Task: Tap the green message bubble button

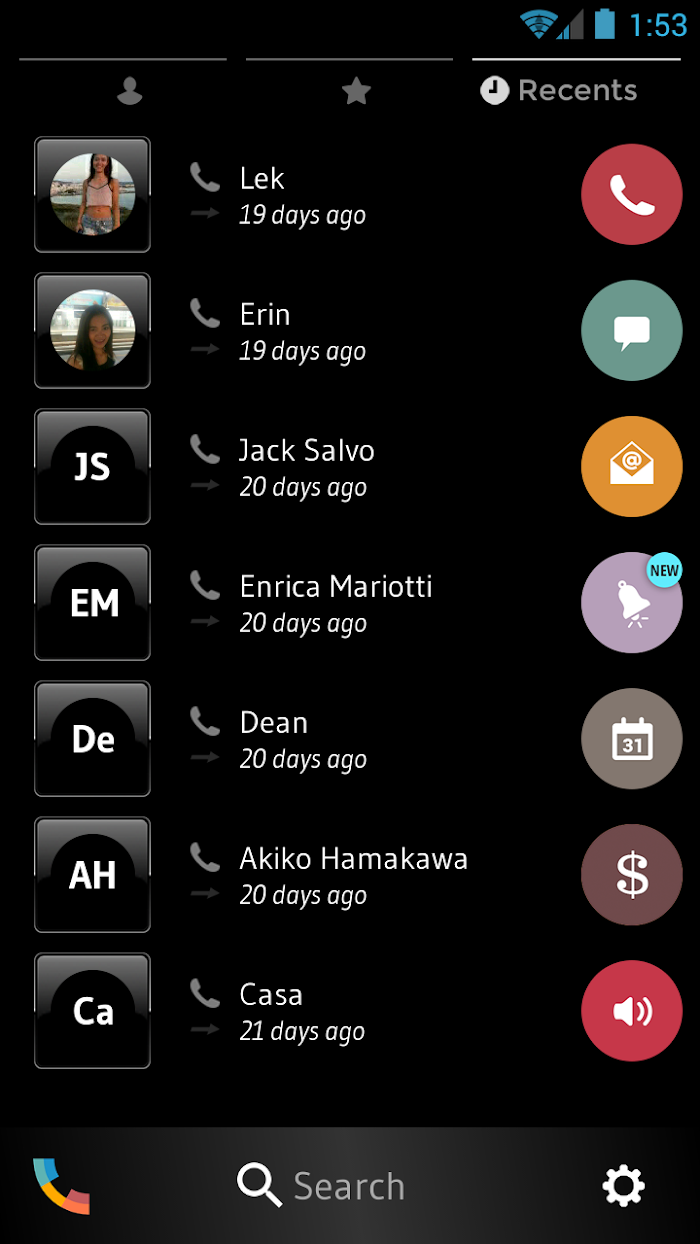Action: [x=632, y=331]
